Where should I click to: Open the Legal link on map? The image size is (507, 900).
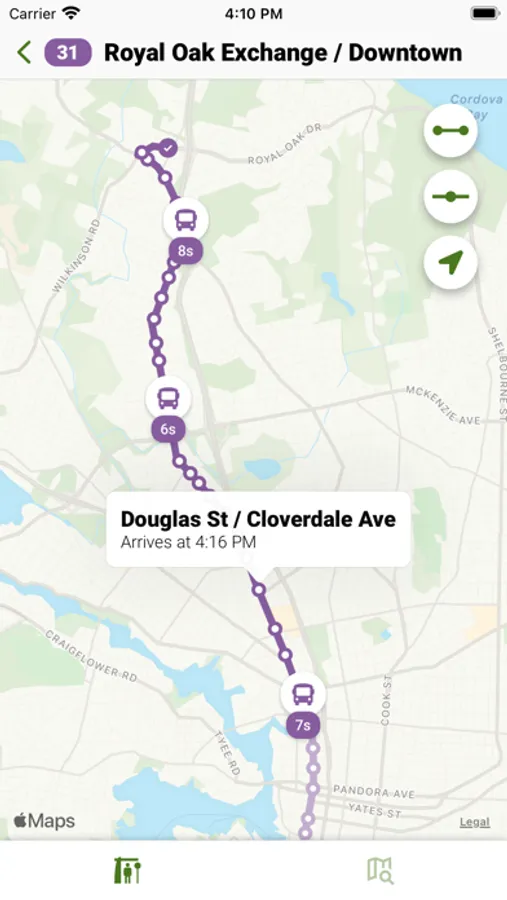(475, 822)
